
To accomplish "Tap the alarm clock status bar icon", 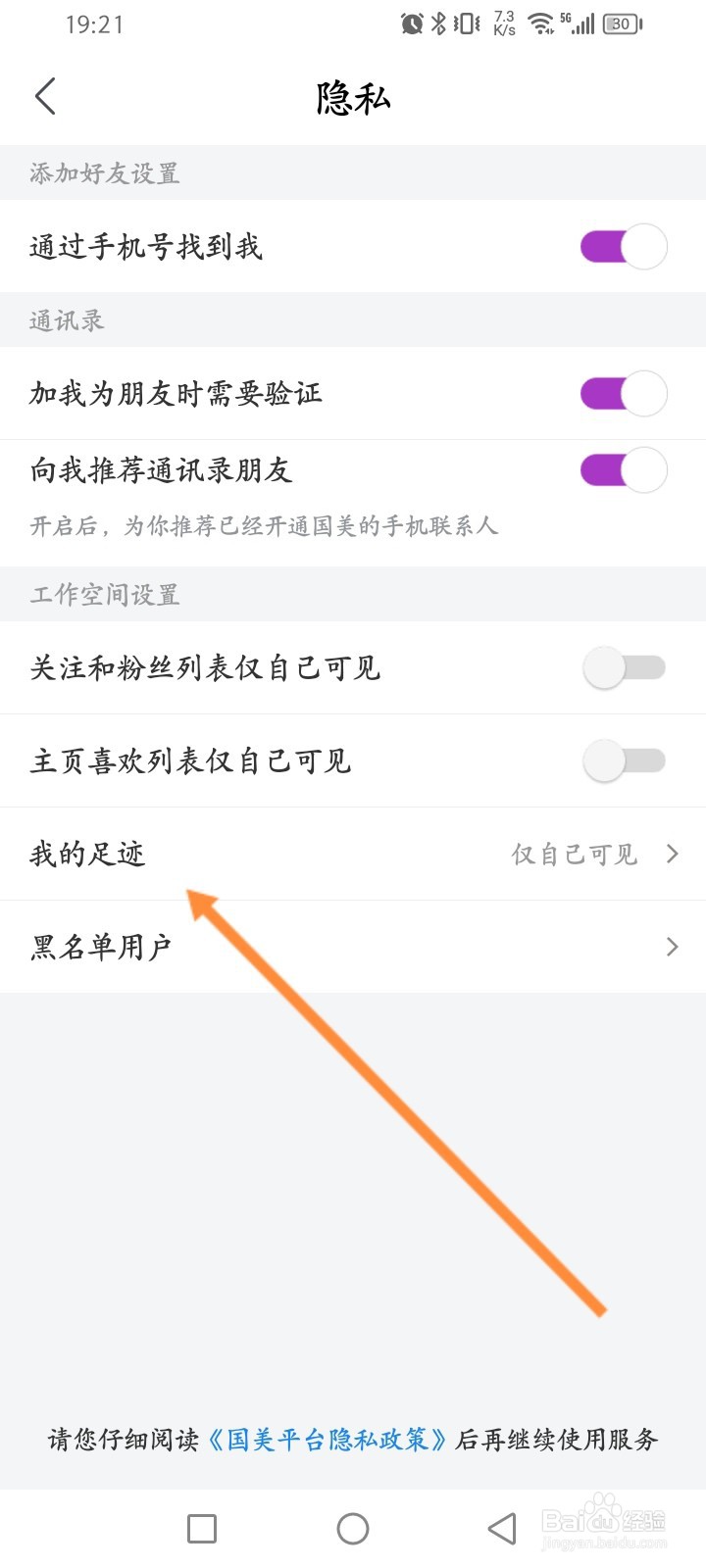I will (413, 23).
